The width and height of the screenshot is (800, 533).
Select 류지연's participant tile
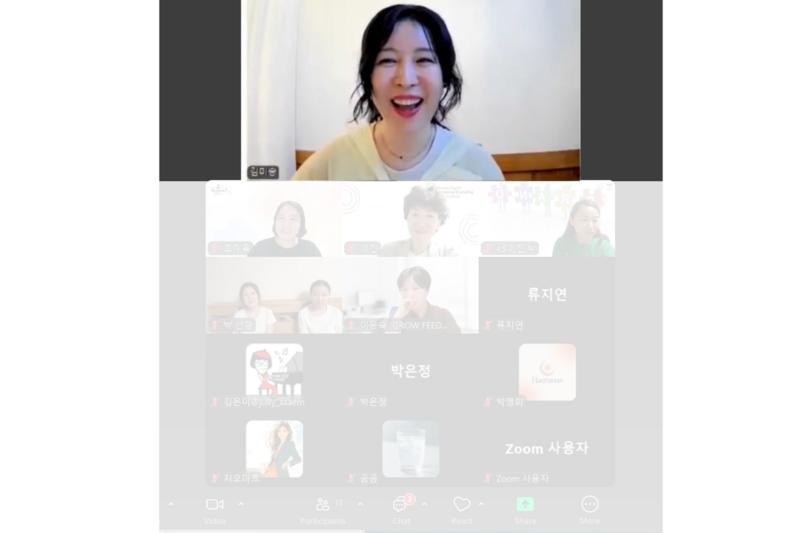[547, 295]
